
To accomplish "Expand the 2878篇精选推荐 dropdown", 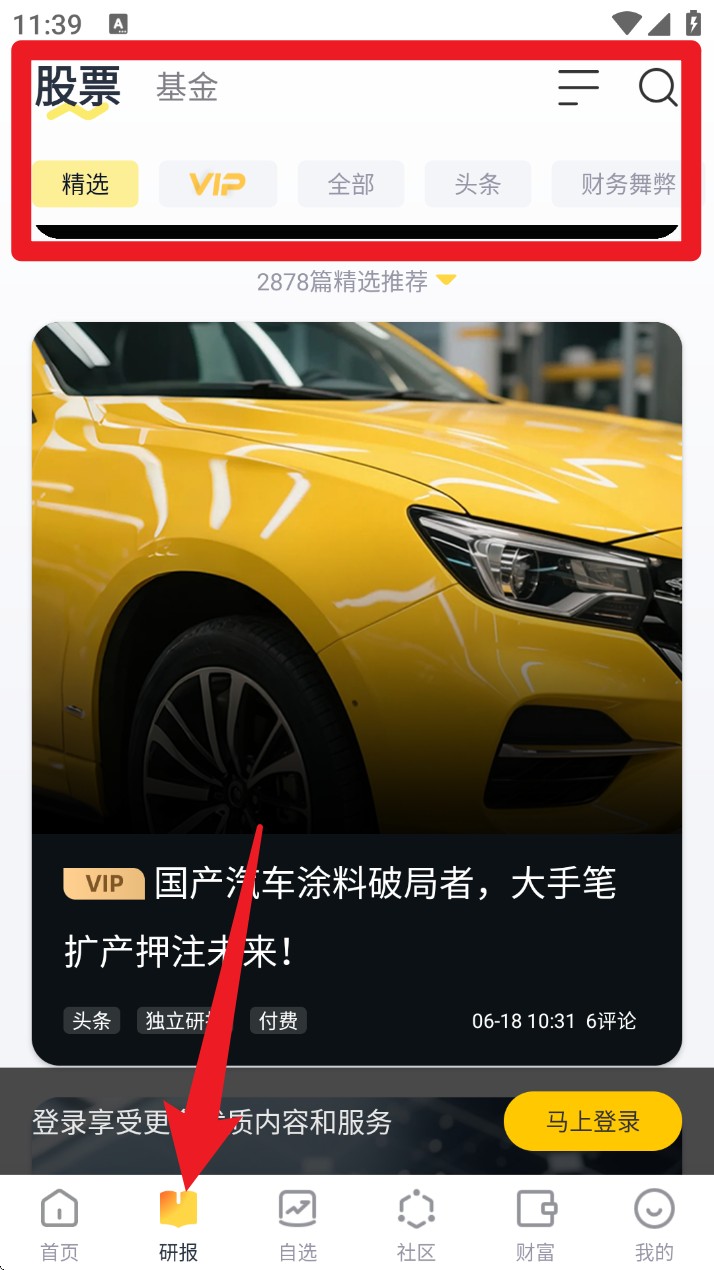I will click(356, 282).
